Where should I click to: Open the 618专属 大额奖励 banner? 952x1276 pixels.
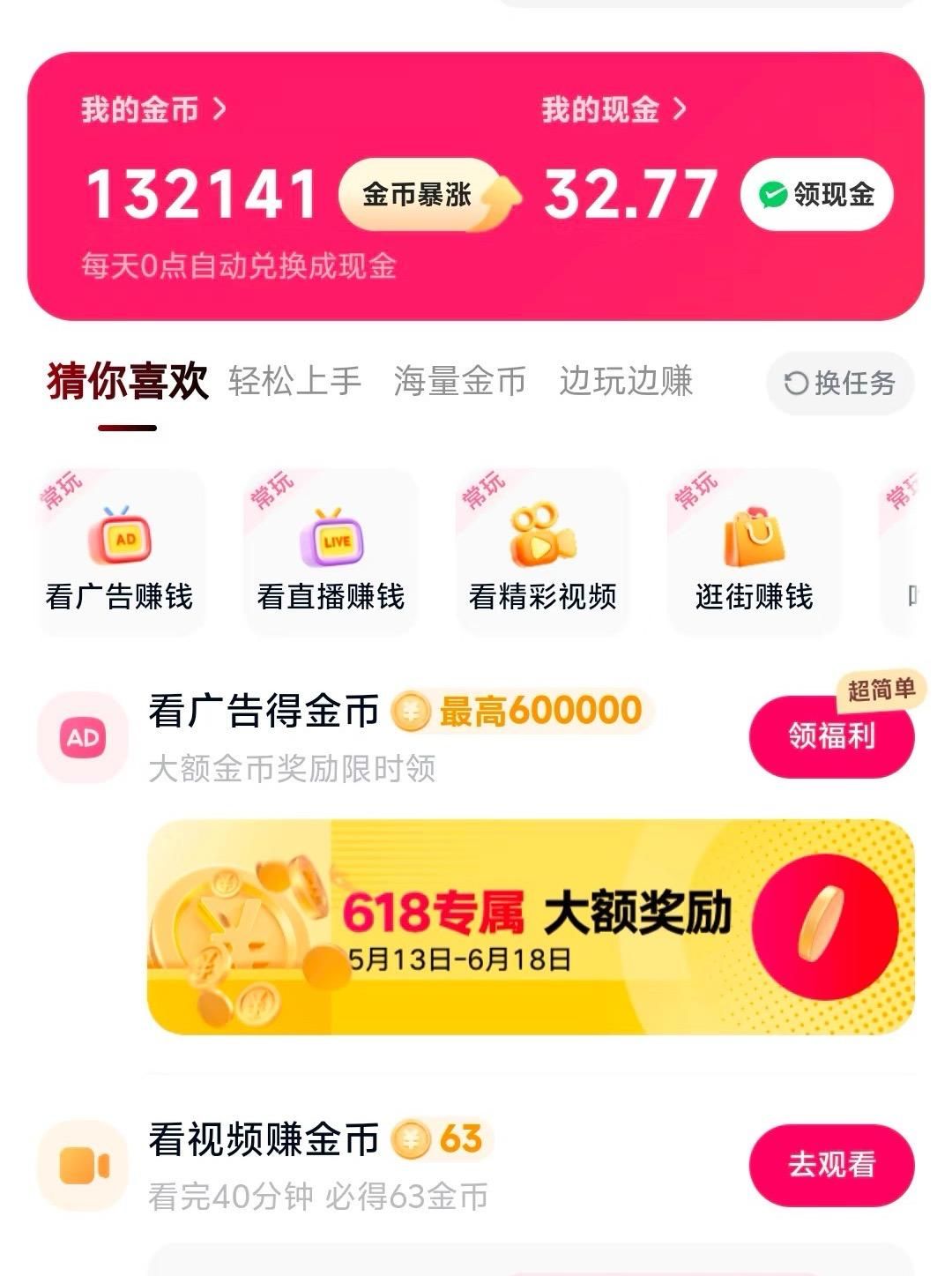(x=531, y=927)
